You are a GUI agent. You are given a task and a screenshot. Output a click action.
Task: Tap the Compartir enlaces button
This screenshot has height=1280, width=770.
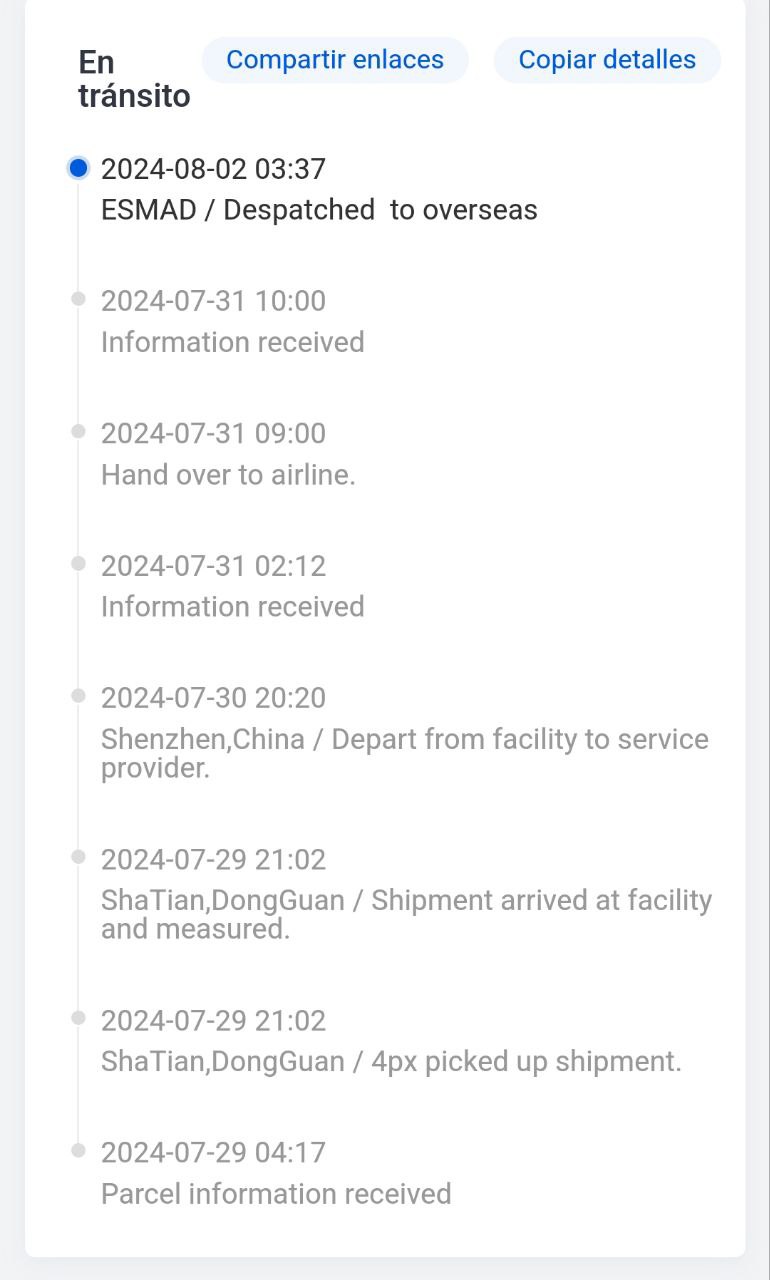tap(335, 60)
